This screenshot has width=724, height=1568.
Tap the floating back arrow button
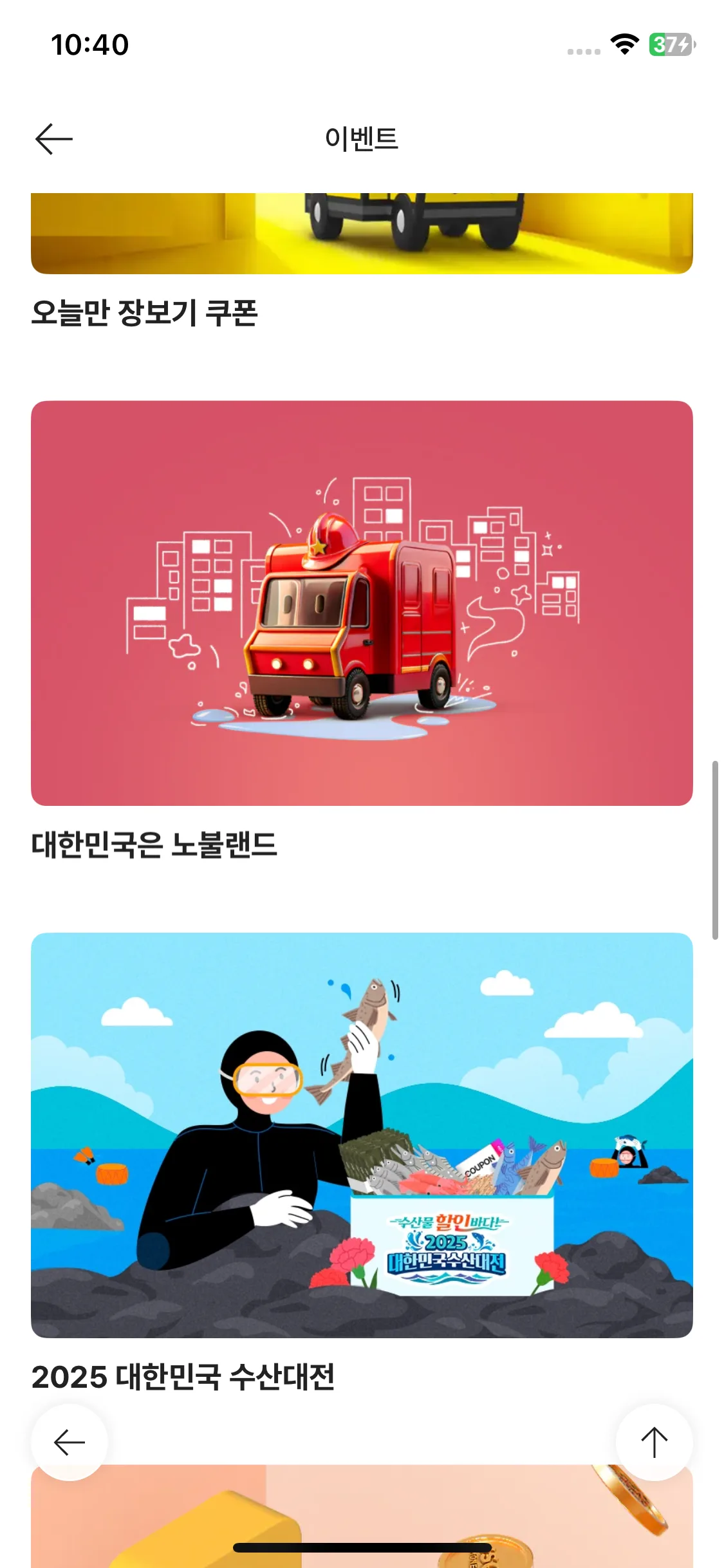[70, 1442]
